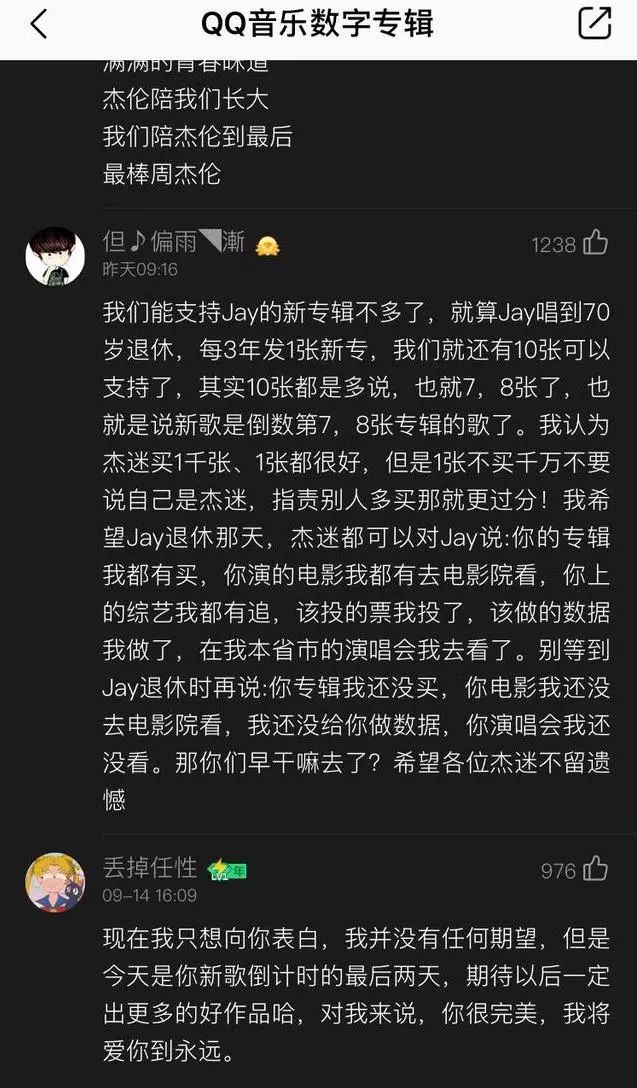Viewport: 637px width, 1088px height.
Task: Like the comment by 但♪偏雨◥渐
Action: pos(596,243)
